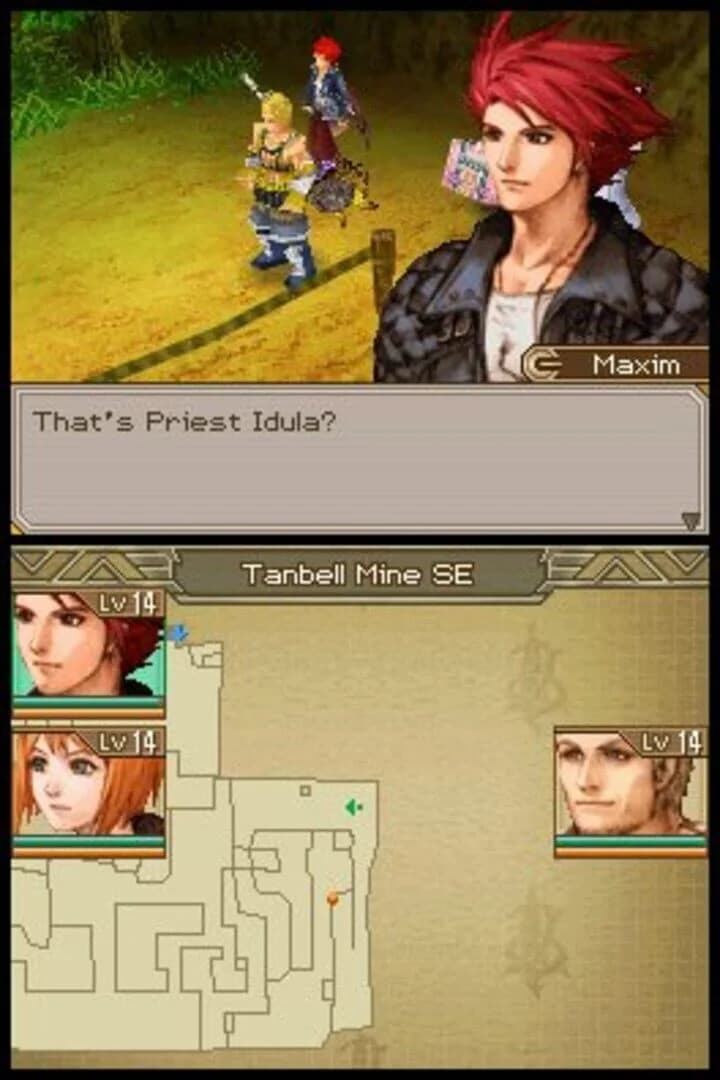The image size is (720, 1080).
Task: Expand the small square room on the map
Action: [x=306, y=789]
